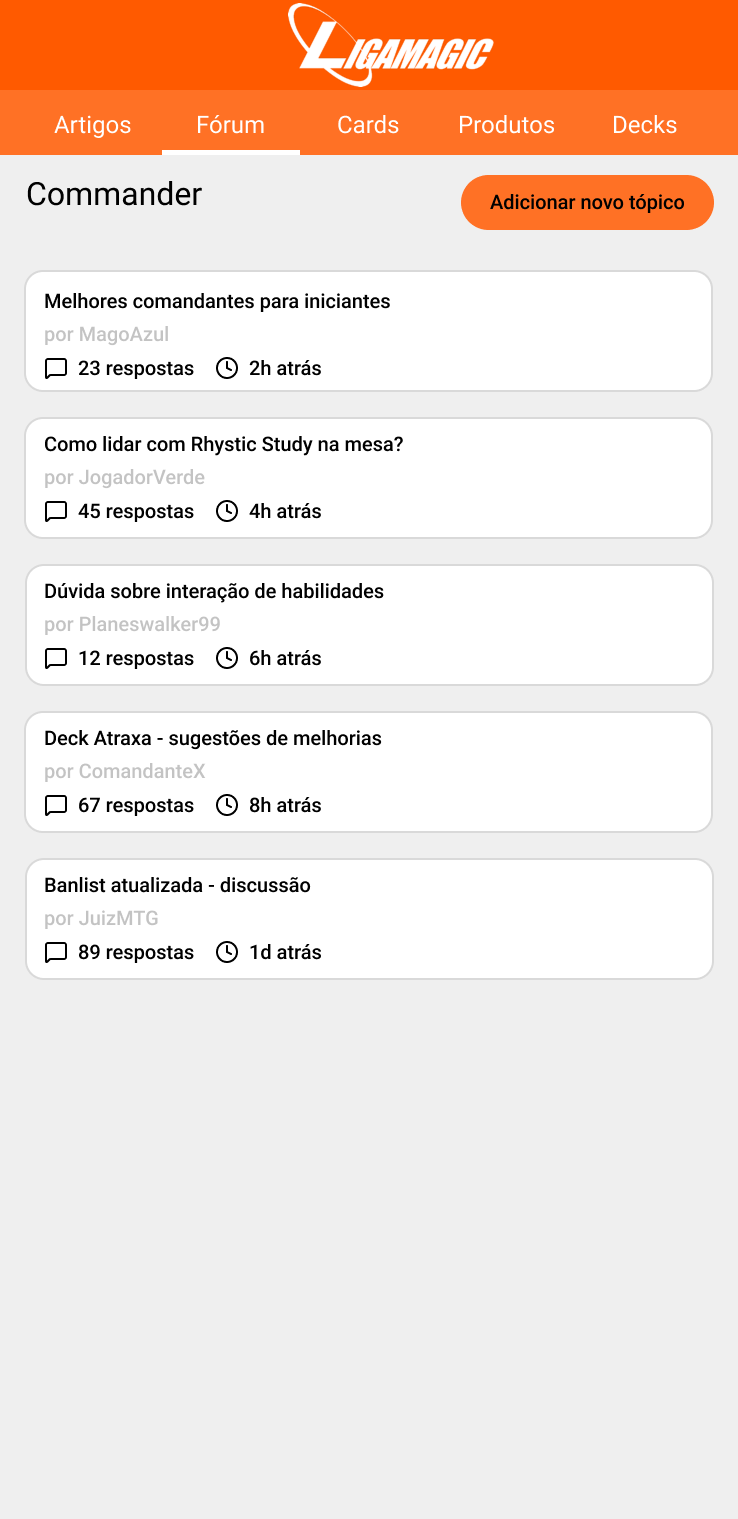Image resolution: width=738 pixels, height=1519 pixels.
Task: Open the Banlist atualizada discussion topic
Action: tap(177, 885)
